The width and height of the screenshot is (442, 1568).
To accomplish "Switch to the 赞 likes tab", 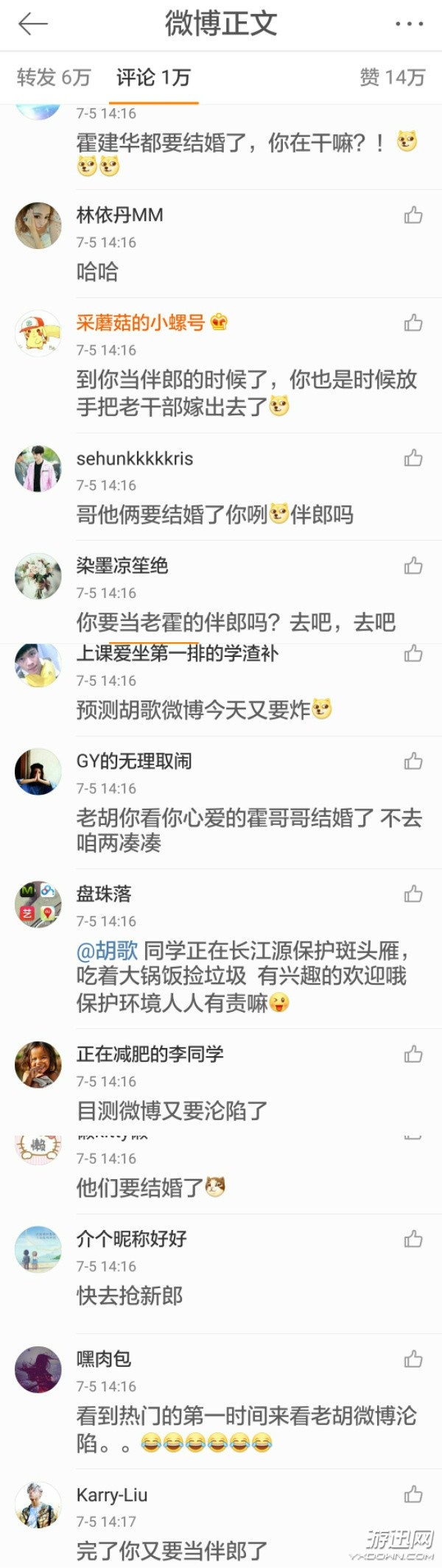I will (392, 77).
